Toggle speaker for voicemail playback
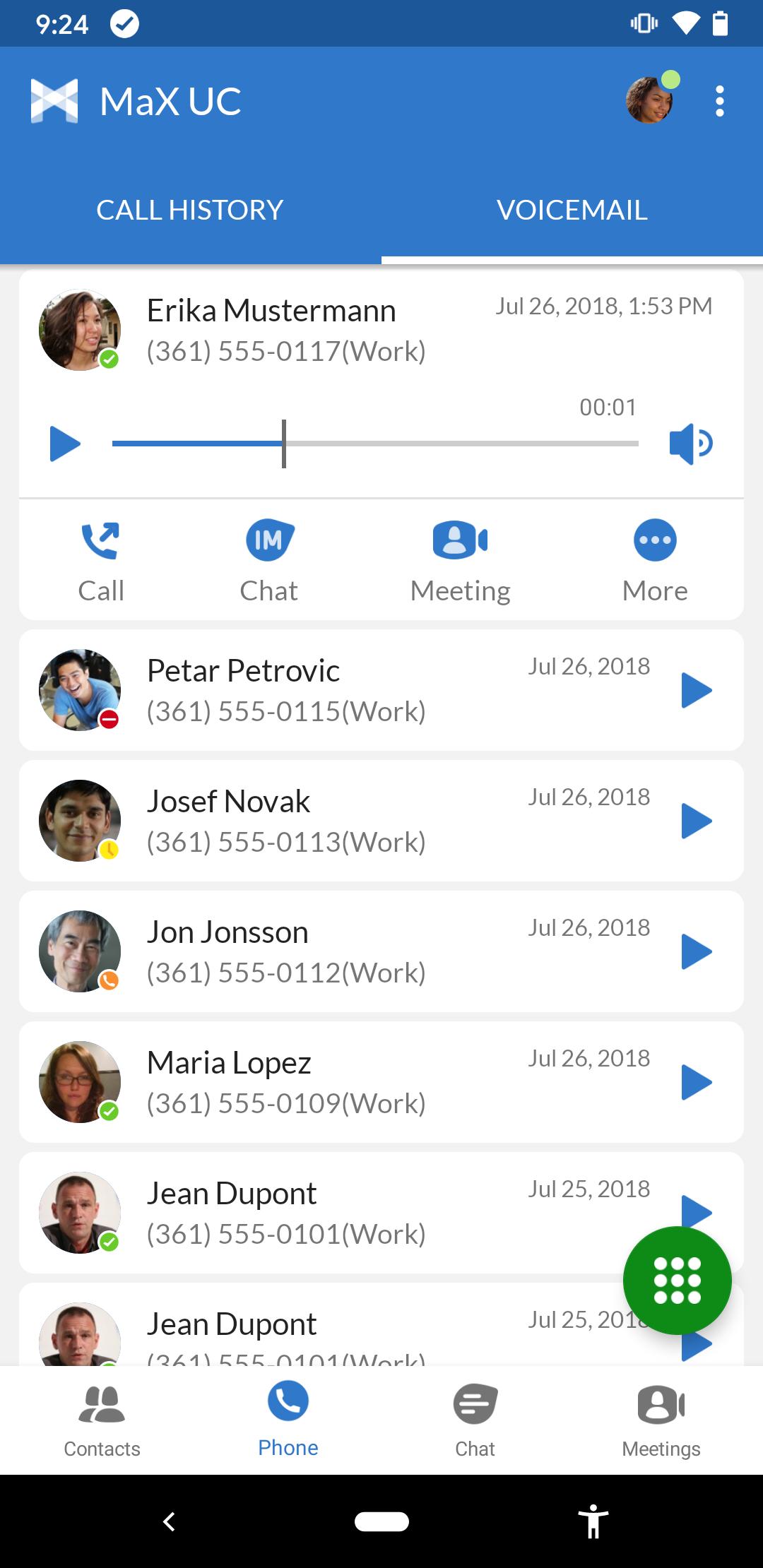The width and height of the screenshot is (763, 1568). click(690, 444)
